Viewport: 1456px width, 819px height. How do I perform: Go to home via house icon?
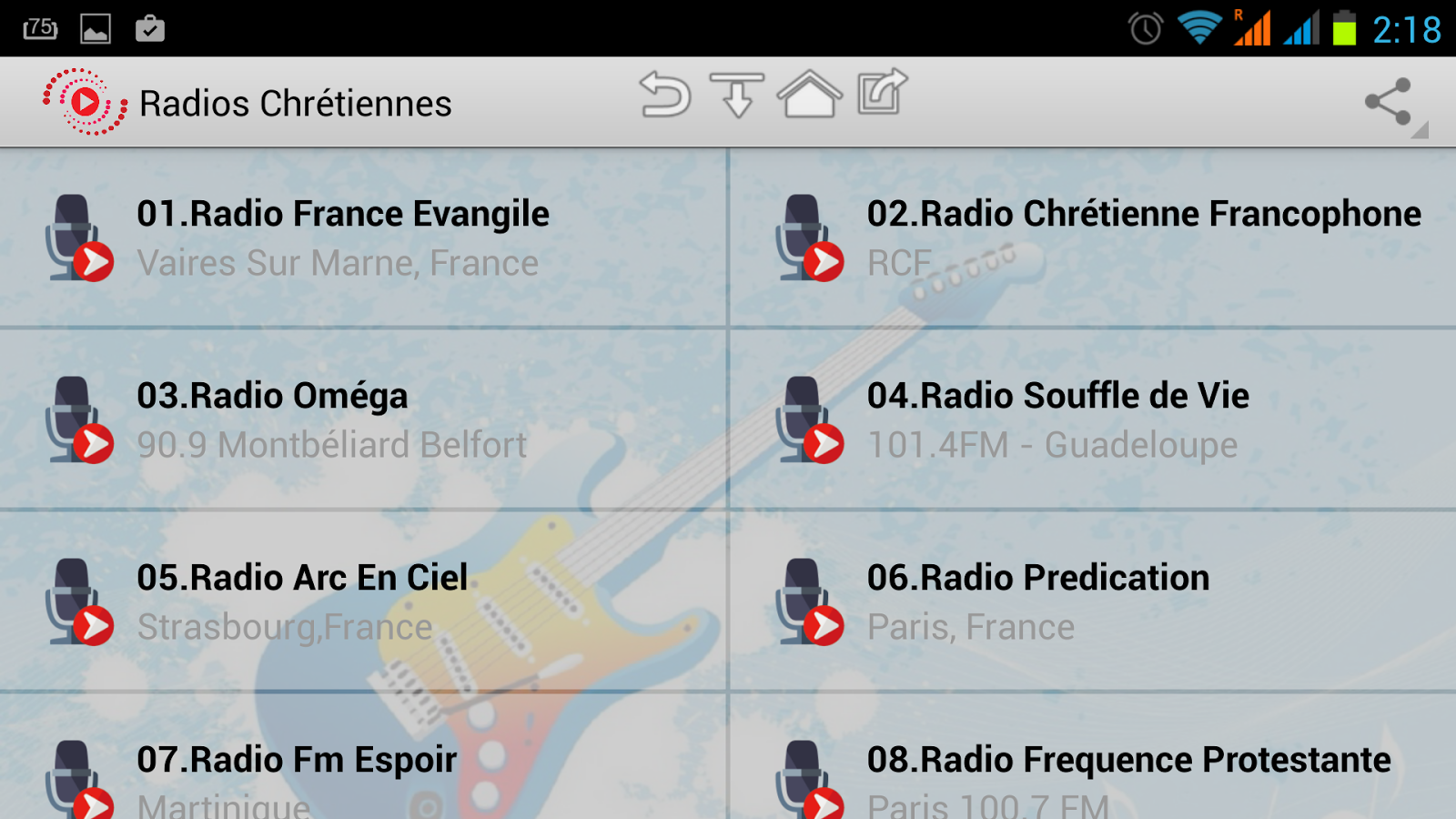809,95
